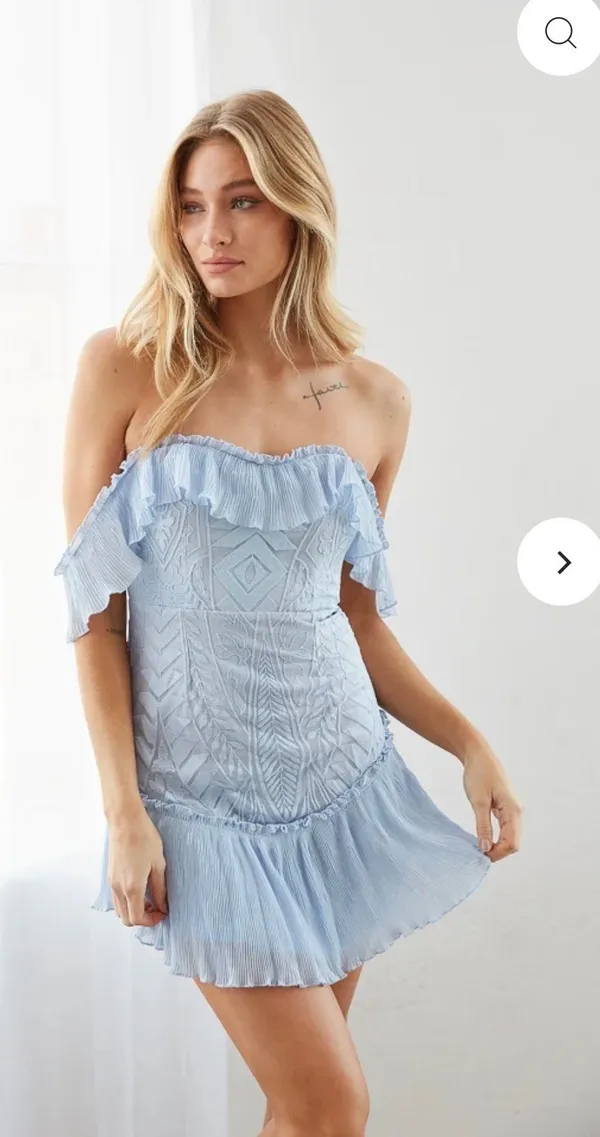Tap the magnifier icon to zoom image

pos(560,33)
